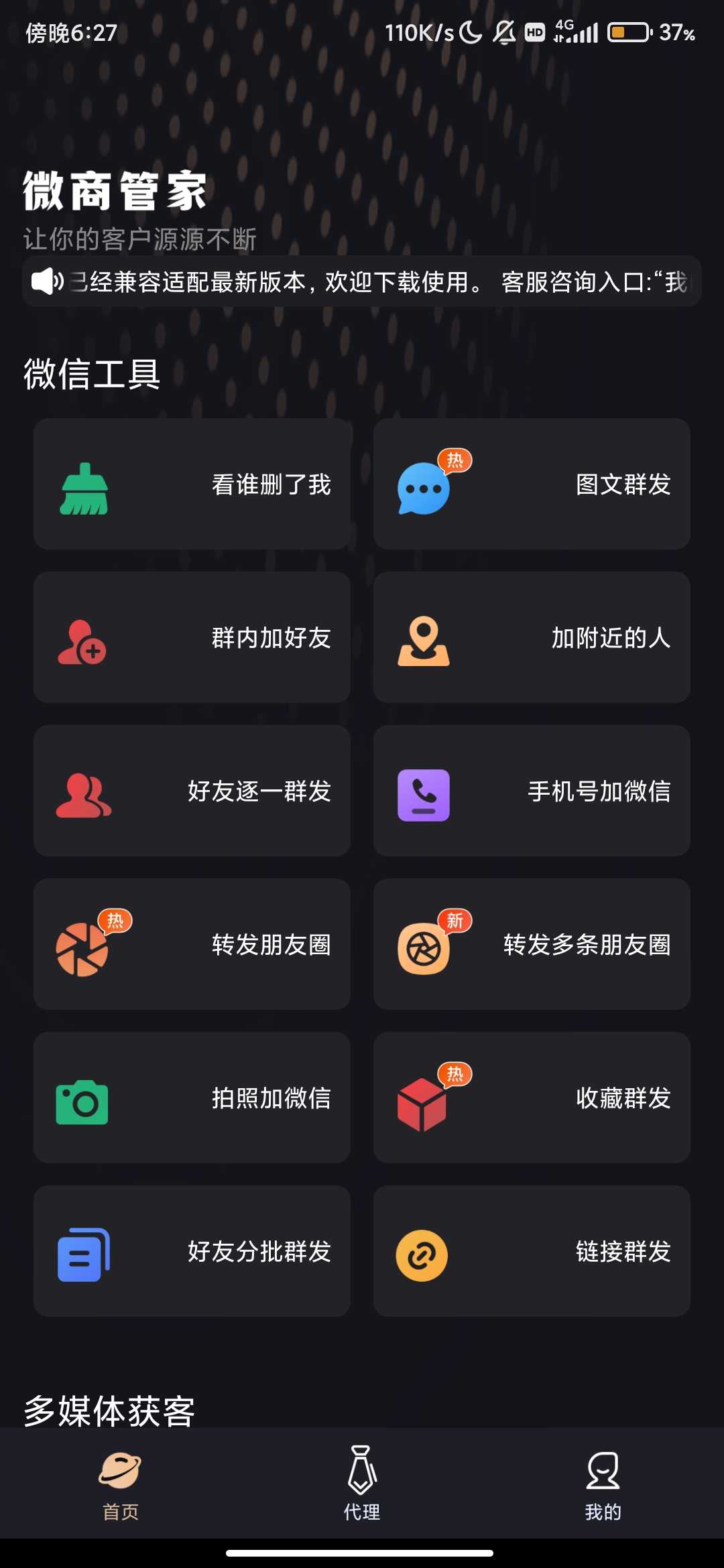Open the scrolling announcement notice bar
The image size is (724, 1568).
pos(362,281)
